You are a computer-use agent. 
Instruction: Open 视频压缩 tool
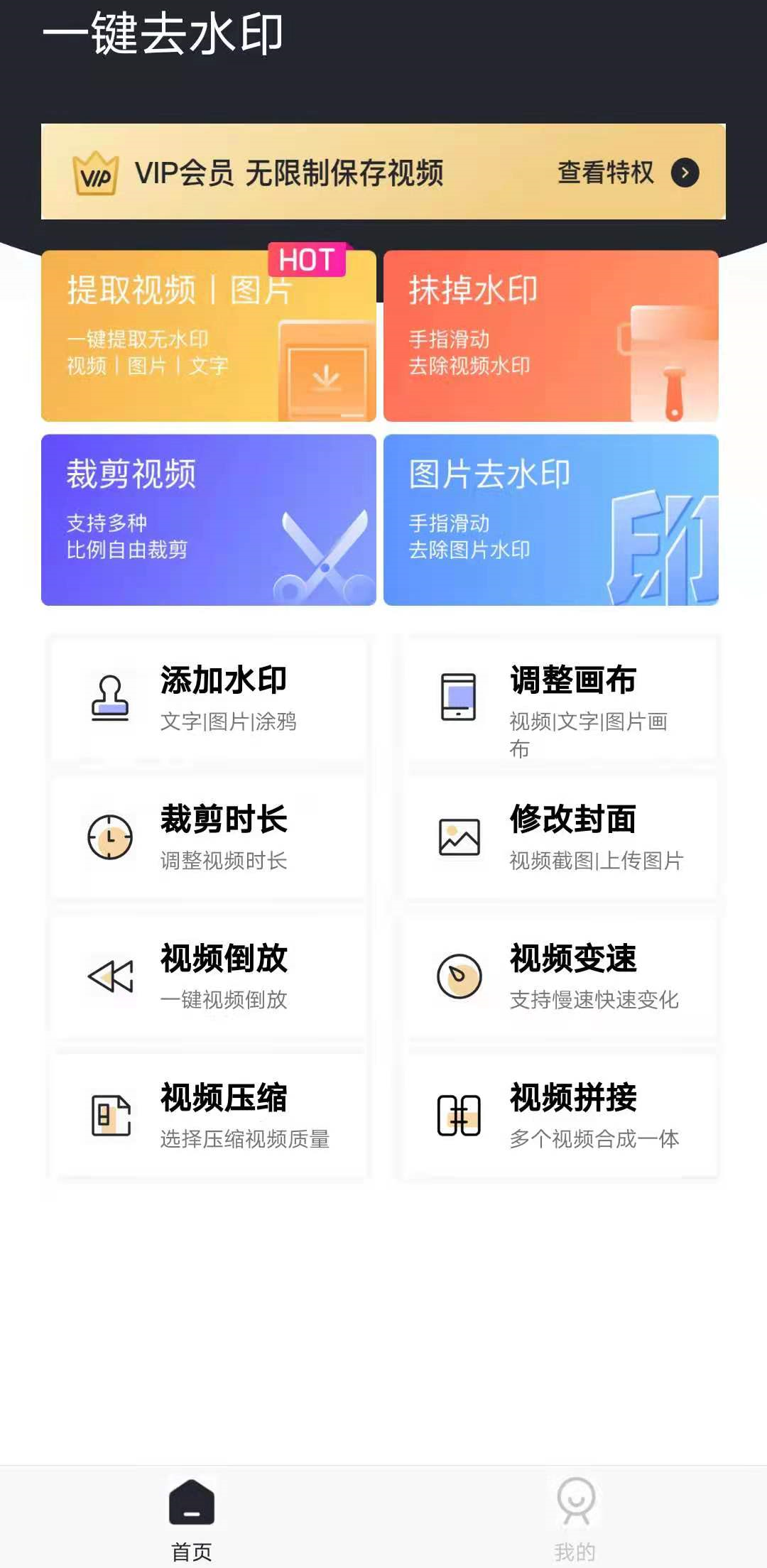click(x=209, y=1116)
